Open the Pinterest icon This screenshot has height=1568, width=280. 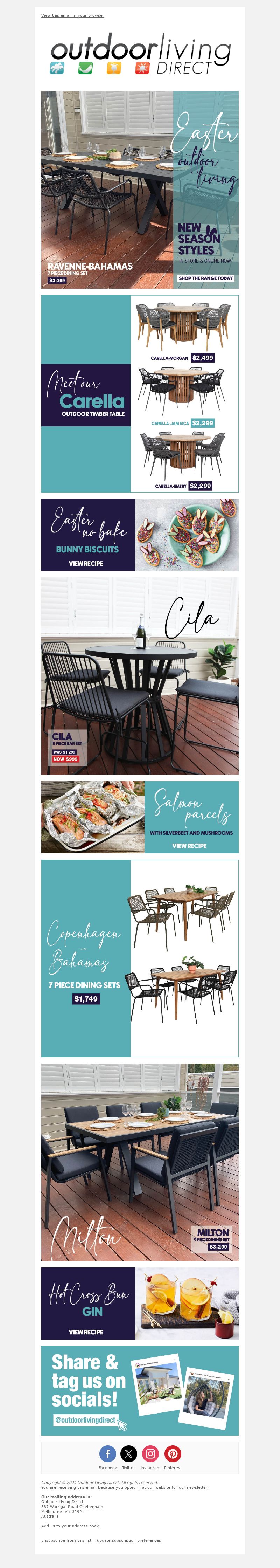tap(173, 1454)
